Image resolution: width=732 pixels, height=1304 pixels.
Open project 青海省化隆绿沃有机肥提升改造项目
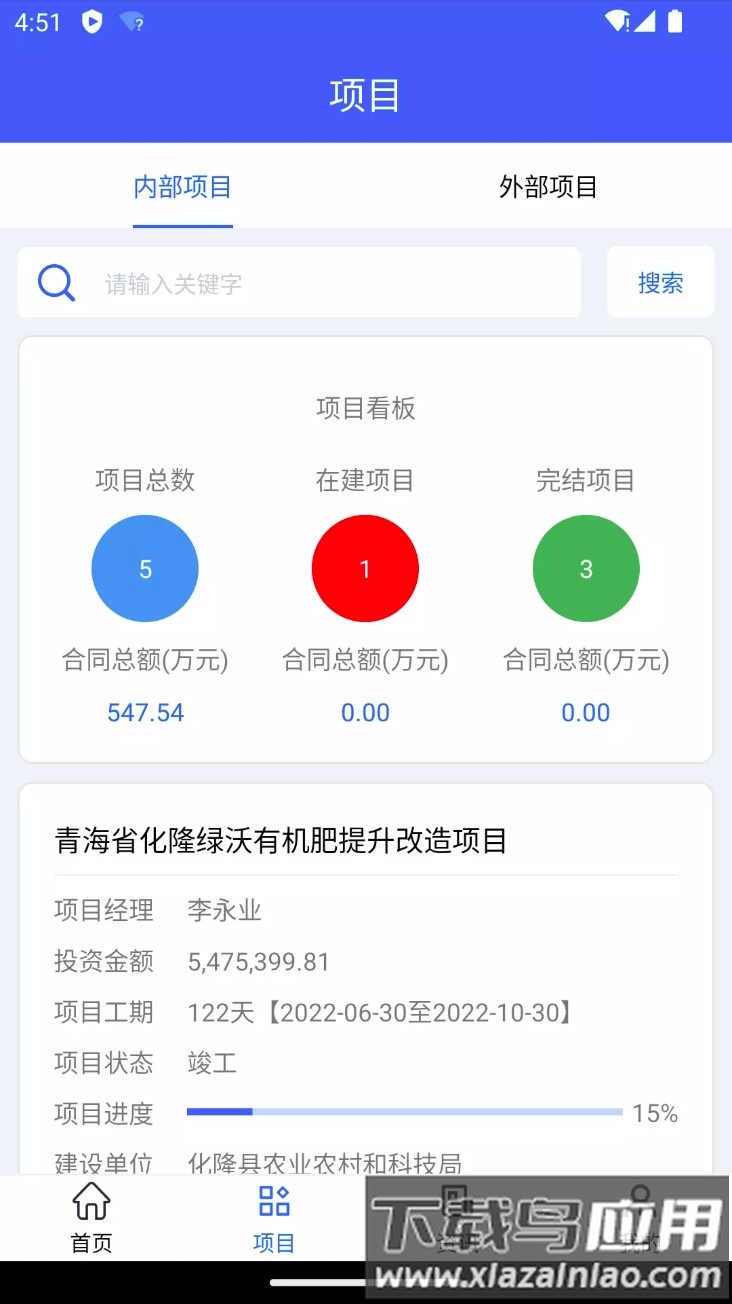(280, 841)
